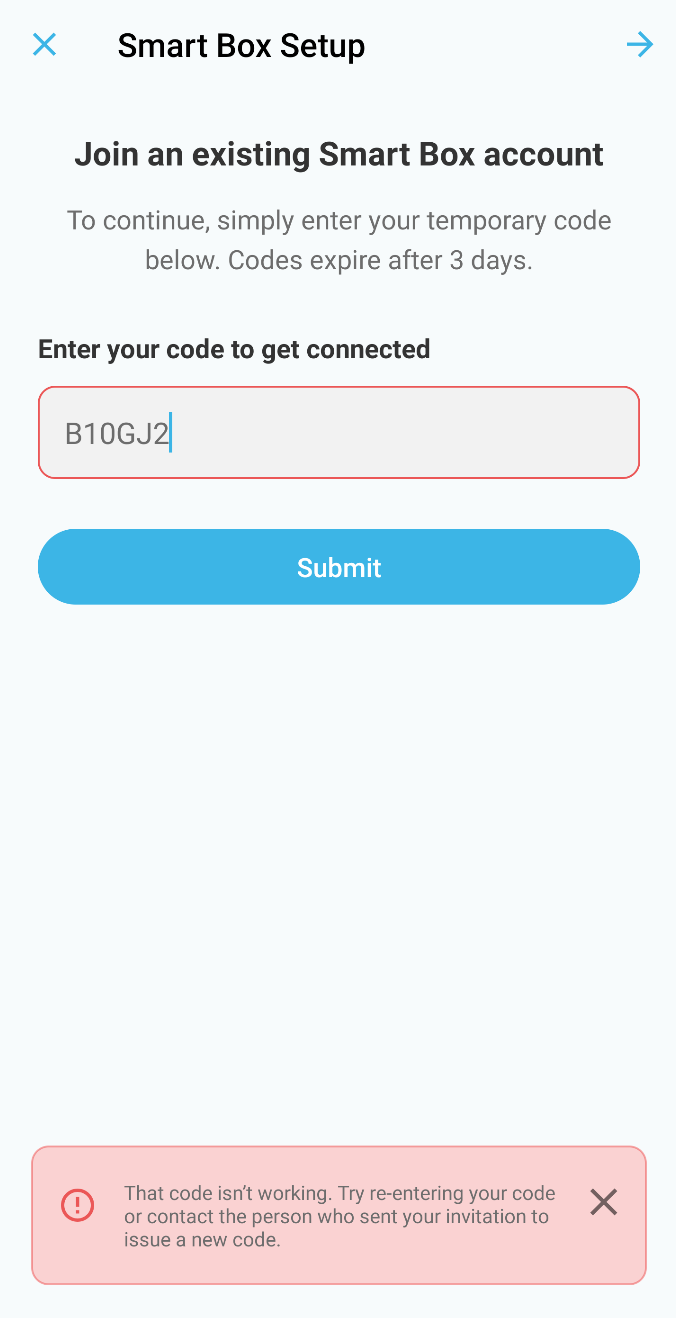Viewport: 676px width, 1318px height.
Task: Dismiss the code error banner
Action: [x=604, y=1202]
